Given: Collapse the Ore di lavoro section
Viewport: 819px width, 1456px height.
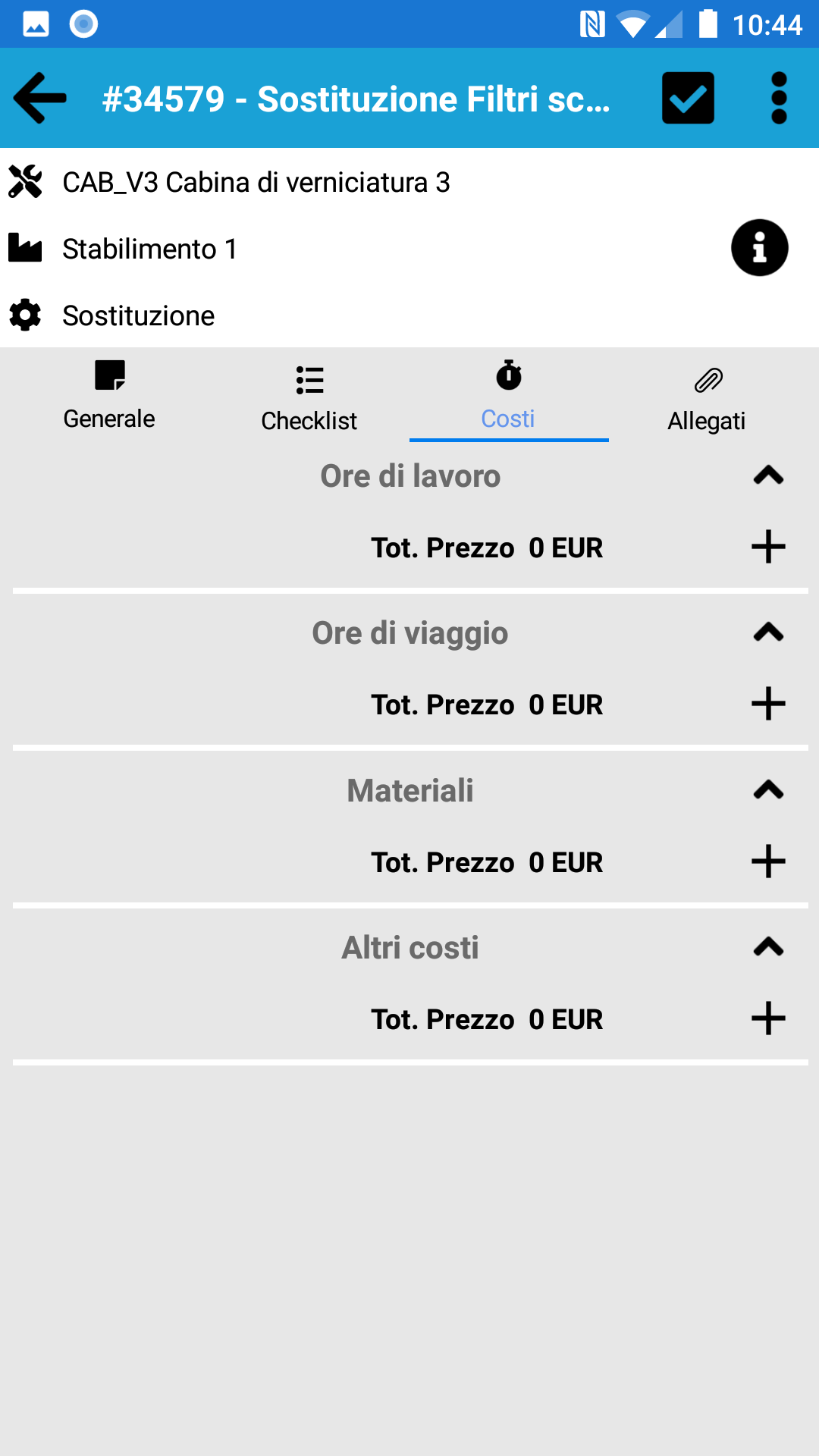Looking at the screenshot, I should click(x=768, y=475).
